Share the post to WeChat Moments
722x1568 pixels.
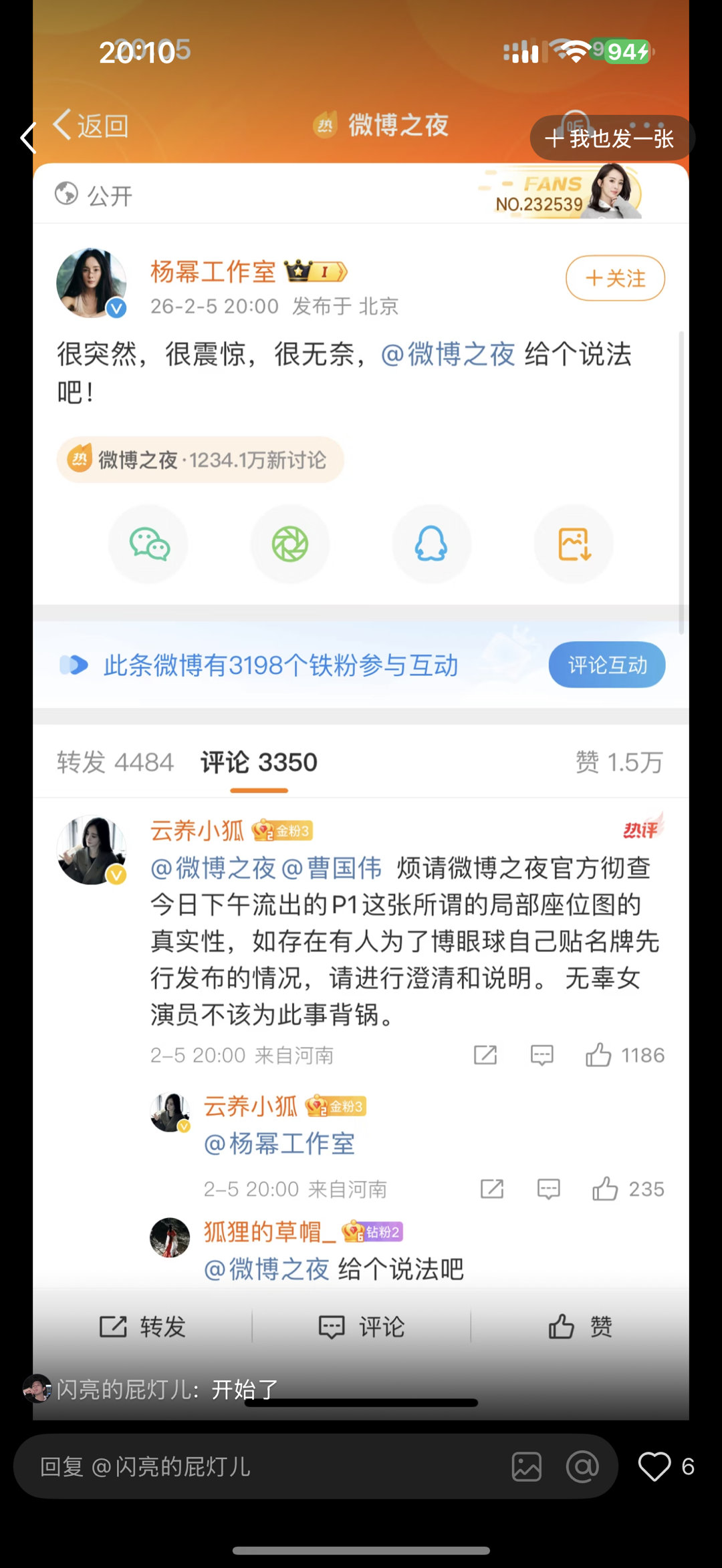(290, 544)
